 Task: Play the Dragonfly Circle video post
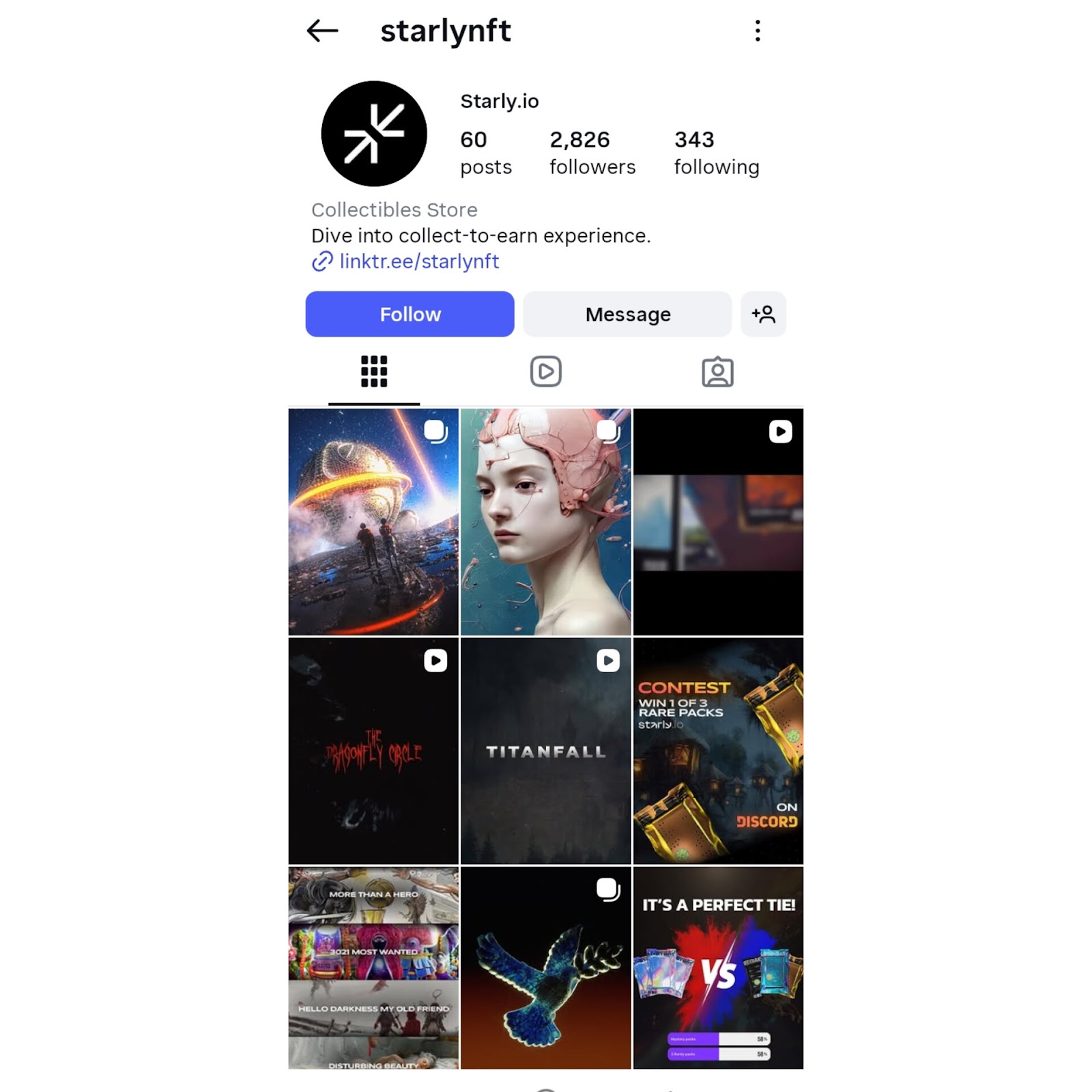(373, 751)
